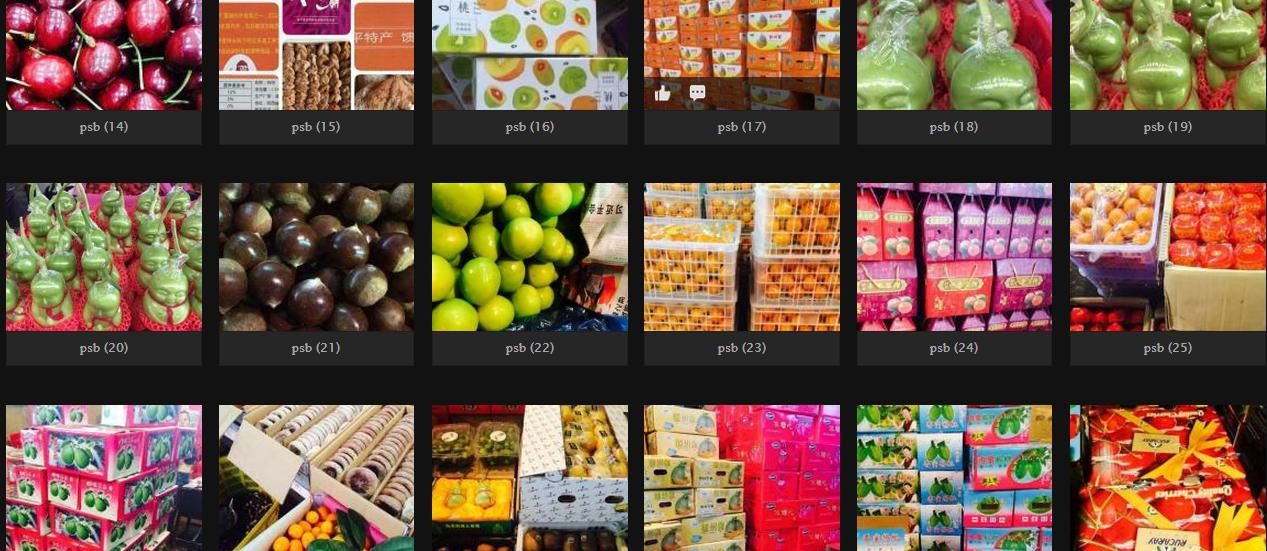Screen dimensions: 1267x551
Task: Like photo psb (17) with thumbs-up icon
Action: click(663, 93)
